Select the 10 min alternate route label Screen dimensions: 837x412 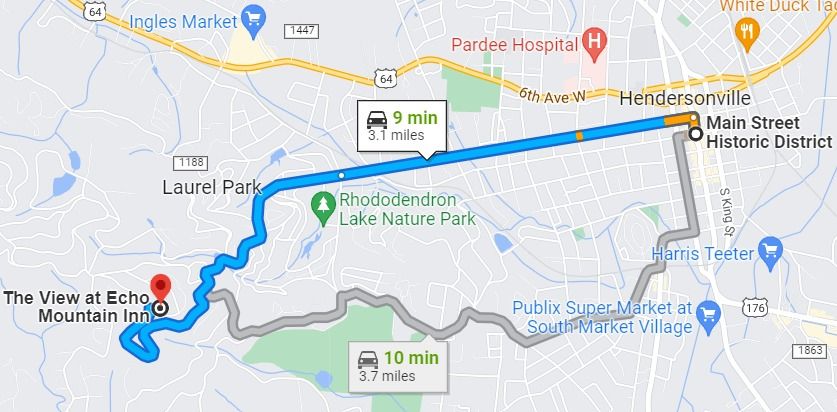399,365
